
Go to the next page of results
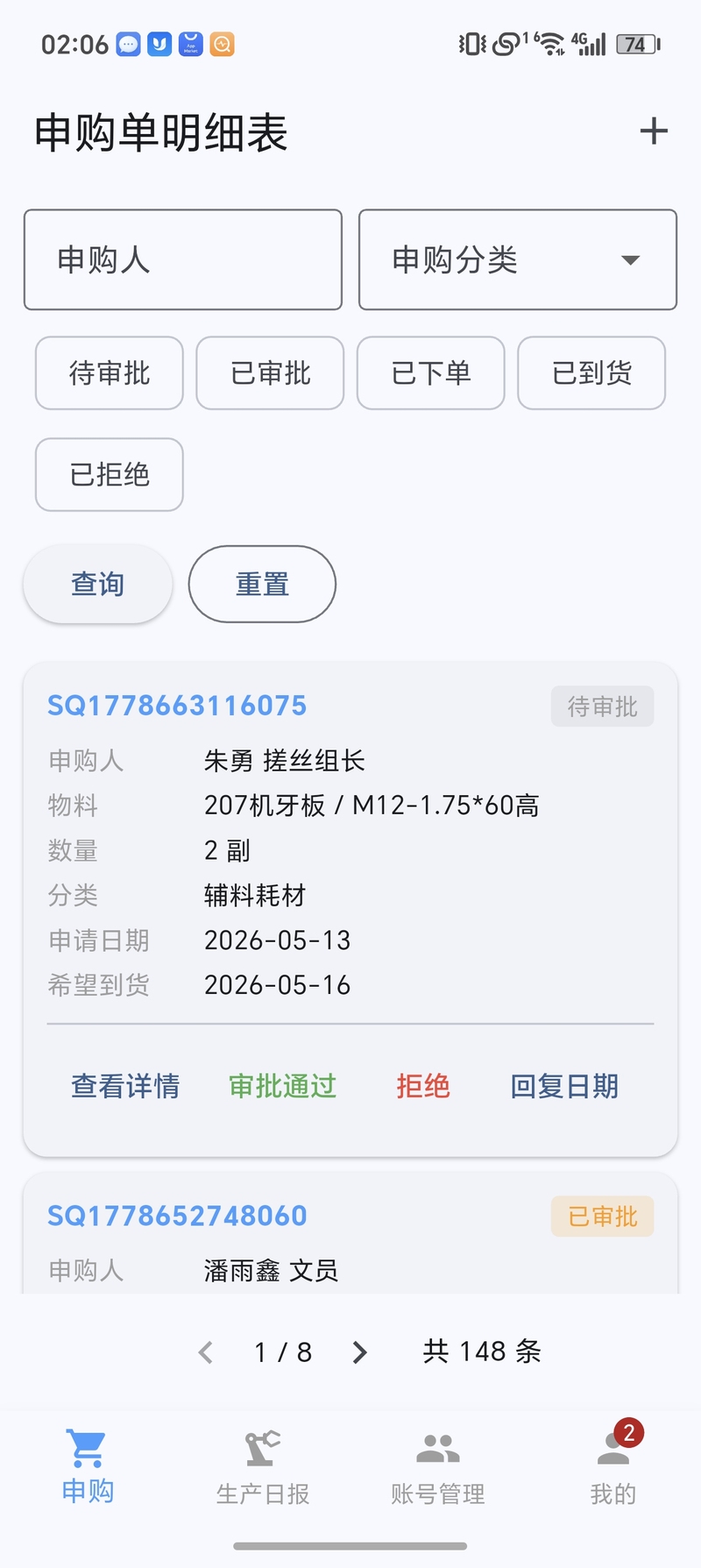click(359, 1352)
